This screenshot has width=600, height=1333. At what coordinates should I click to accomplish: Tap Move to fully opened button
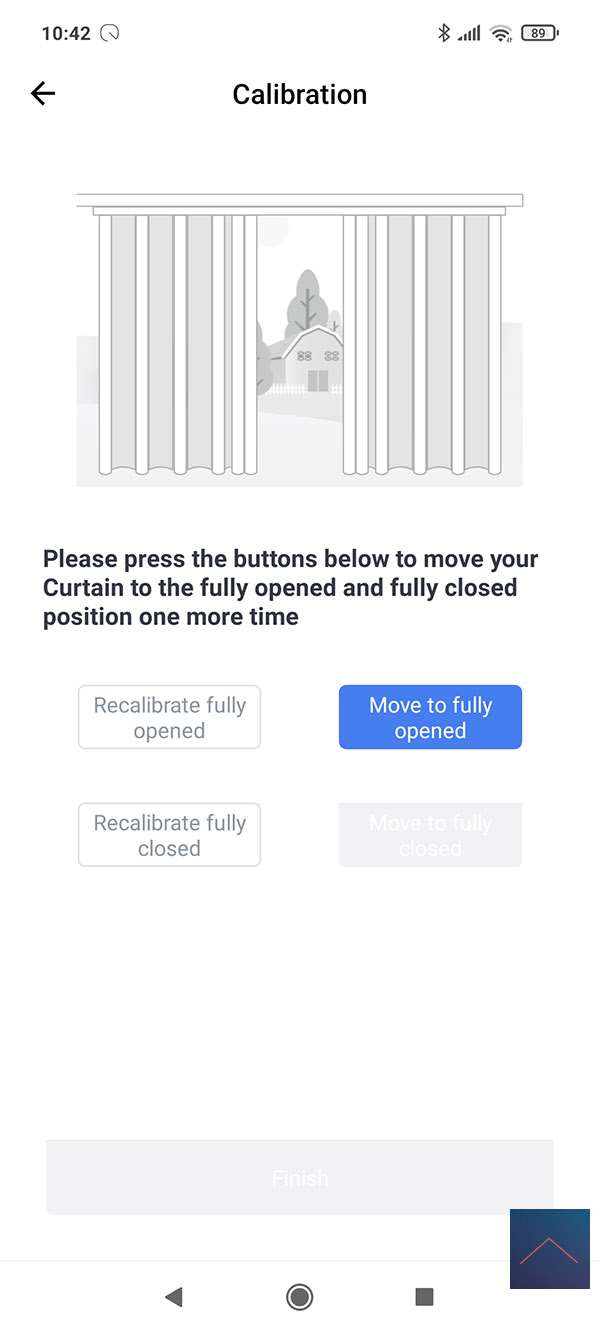(x=430, y=717)
